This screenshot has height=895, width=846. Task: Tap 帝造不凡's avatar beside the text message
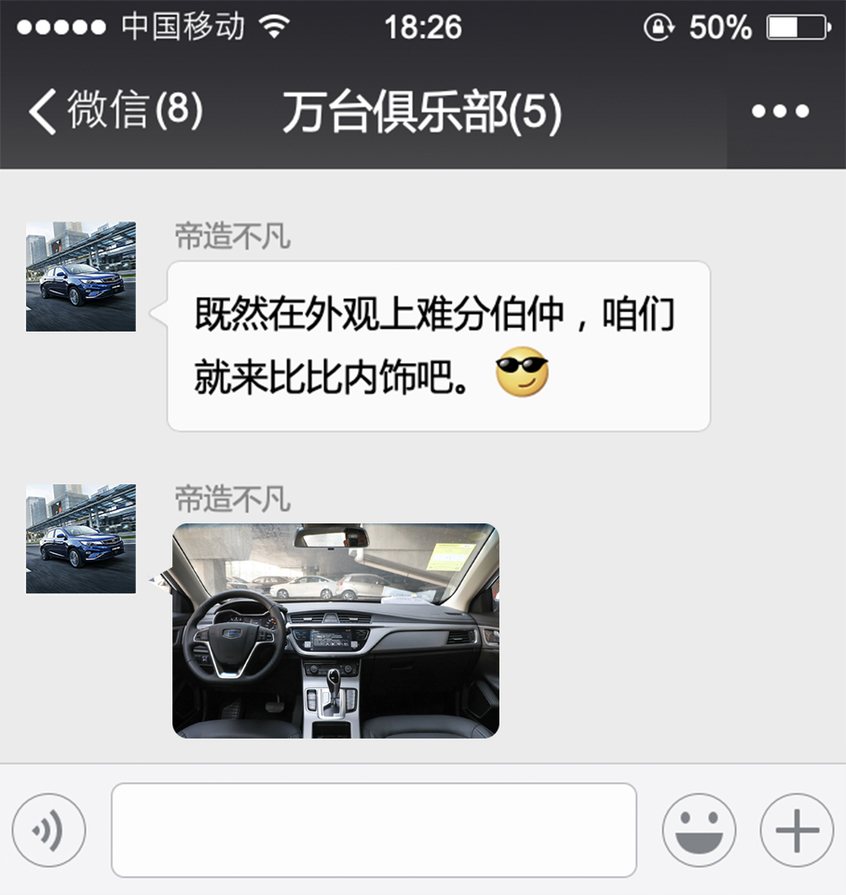[x=81, y=277]
